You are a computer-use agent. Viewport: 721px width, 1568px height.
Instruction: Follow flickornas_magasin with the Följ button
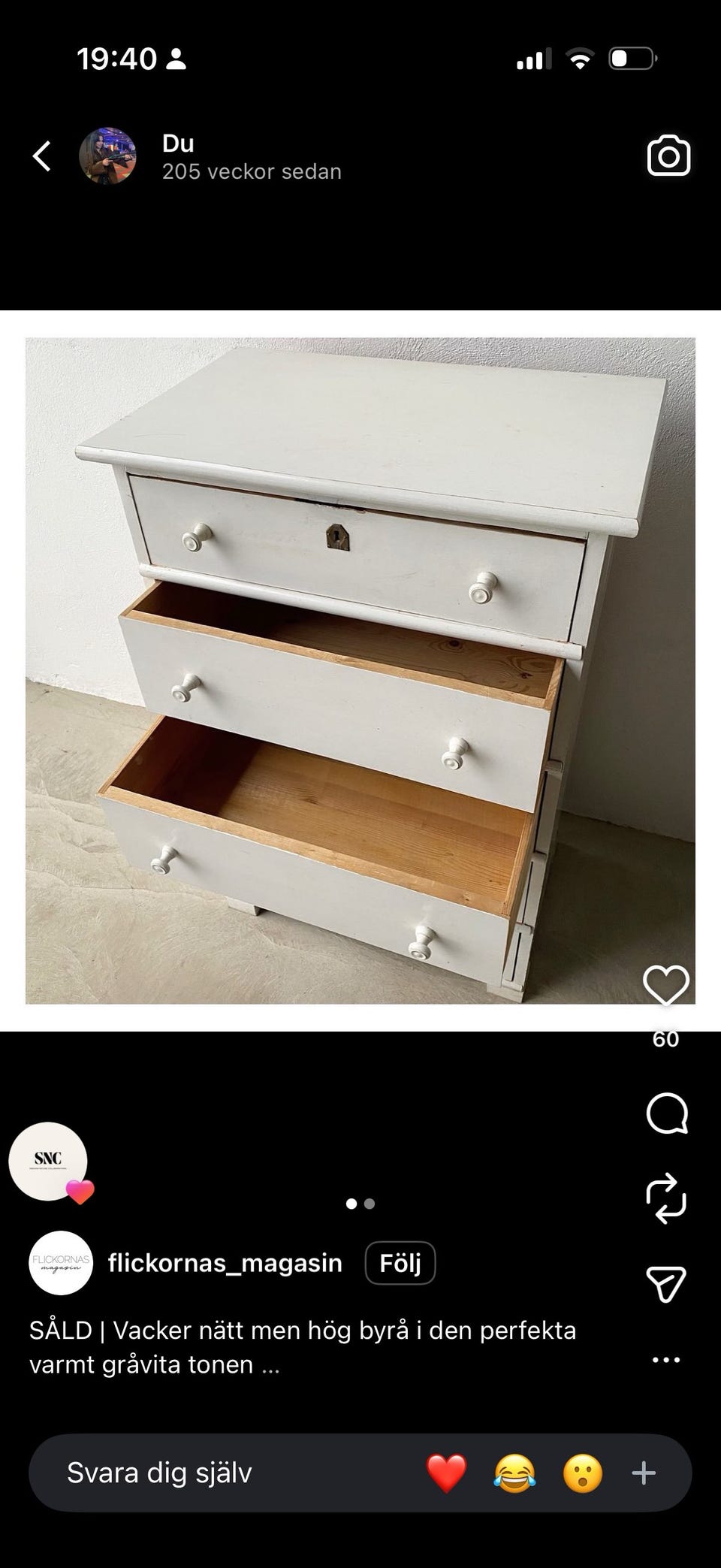coord(400,1263)
